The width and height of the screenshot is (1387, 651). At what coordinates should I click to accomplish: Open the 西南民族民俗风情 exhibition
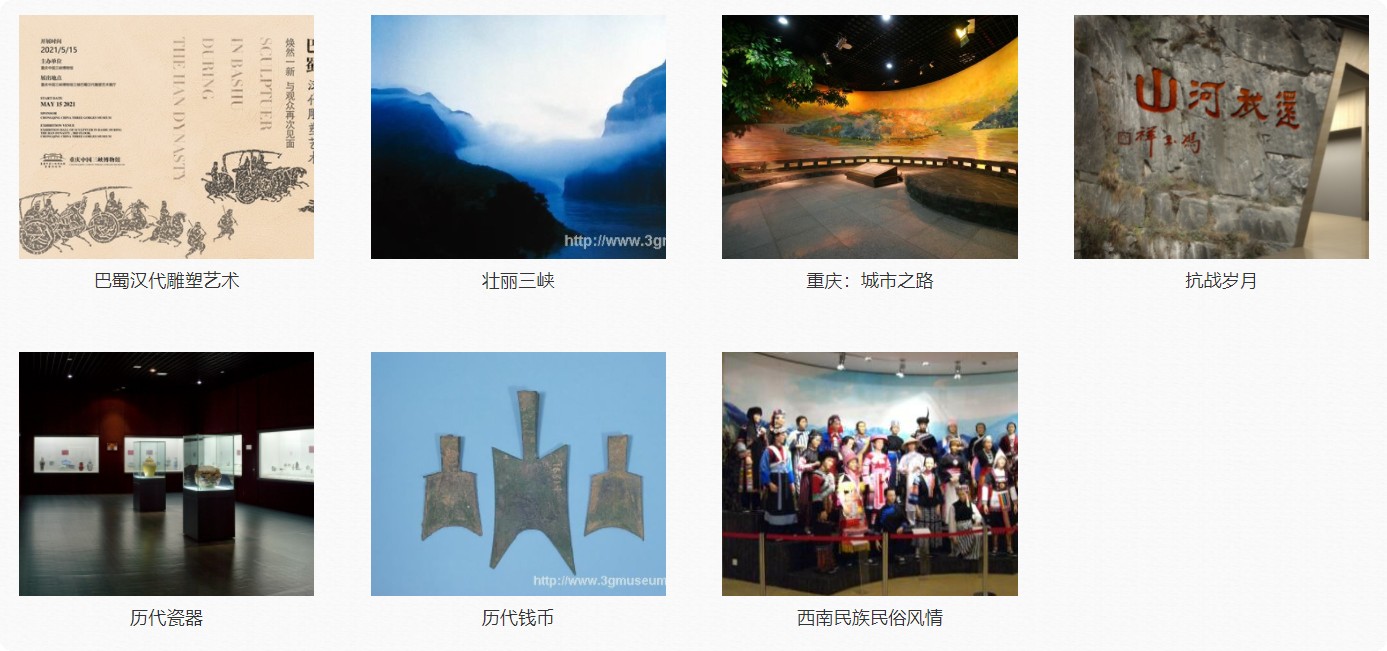click(x=869, y=473)
